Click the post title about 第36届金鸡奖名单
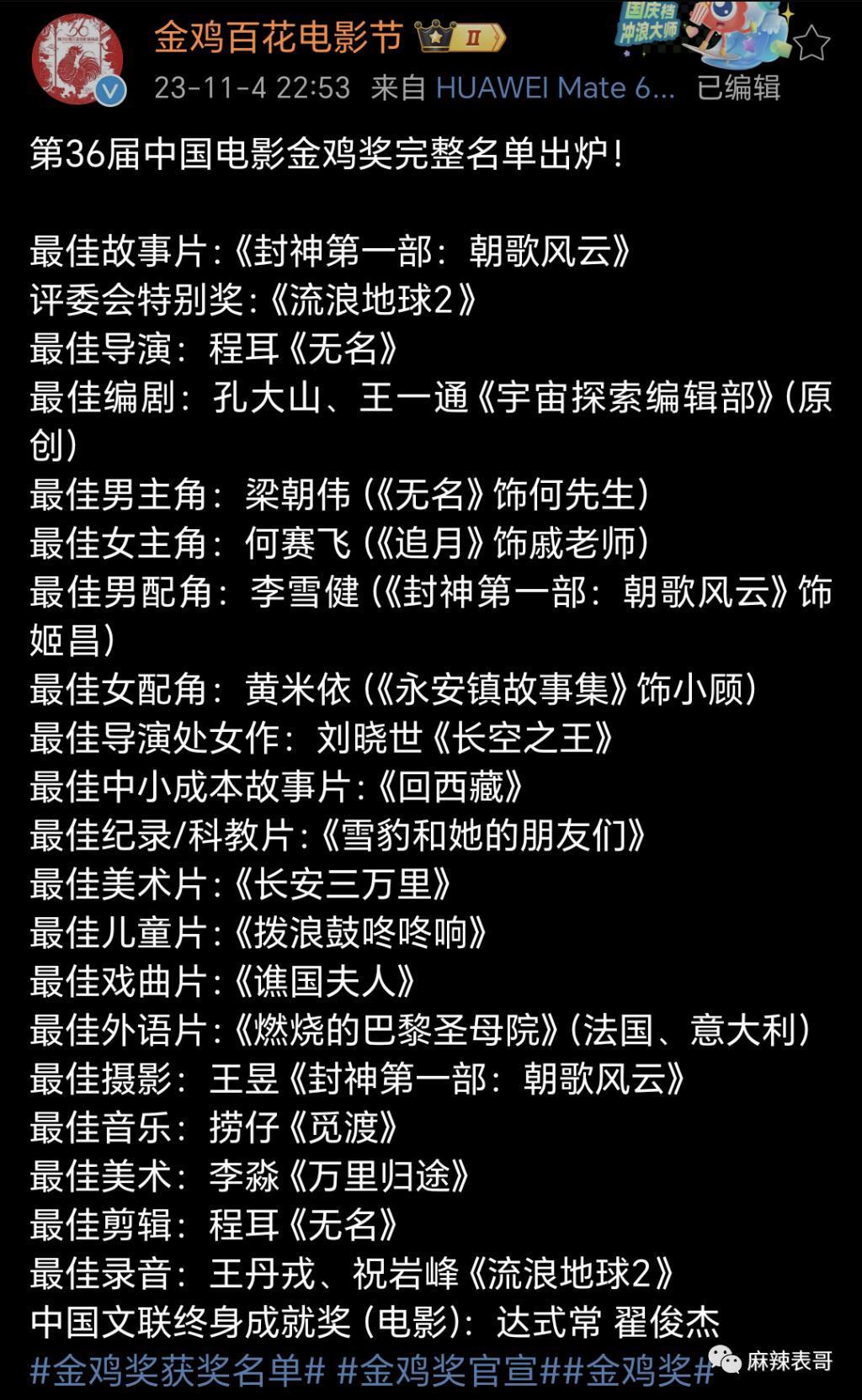This screenshot has width=862, height=1400. click(x=328, y=155)
